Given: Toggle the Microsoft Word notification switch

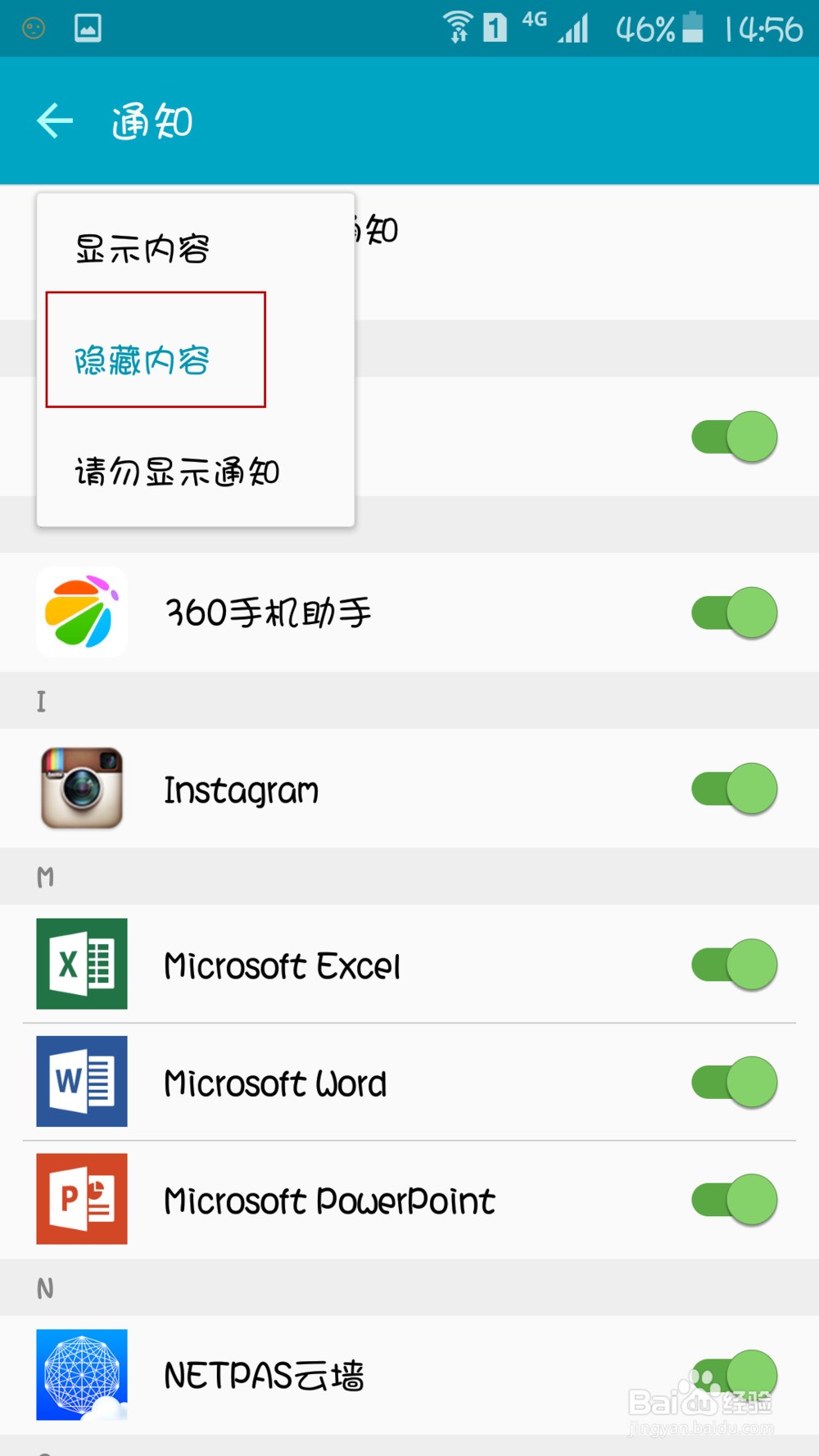Looking at the screenshot, I should 735,1082.
